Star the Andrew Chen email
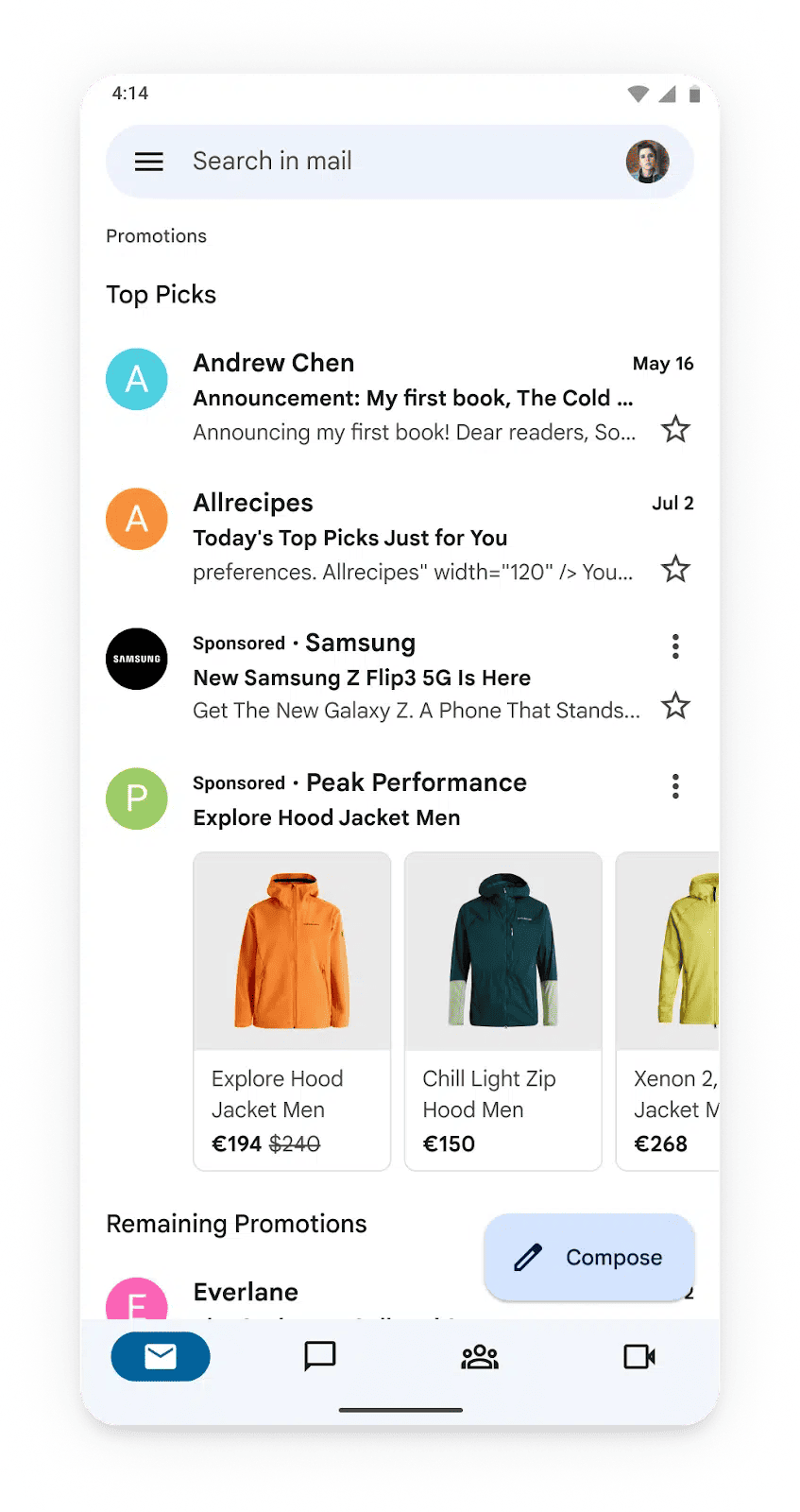This screenshot has width=800, height=1512. pos(675,430)
